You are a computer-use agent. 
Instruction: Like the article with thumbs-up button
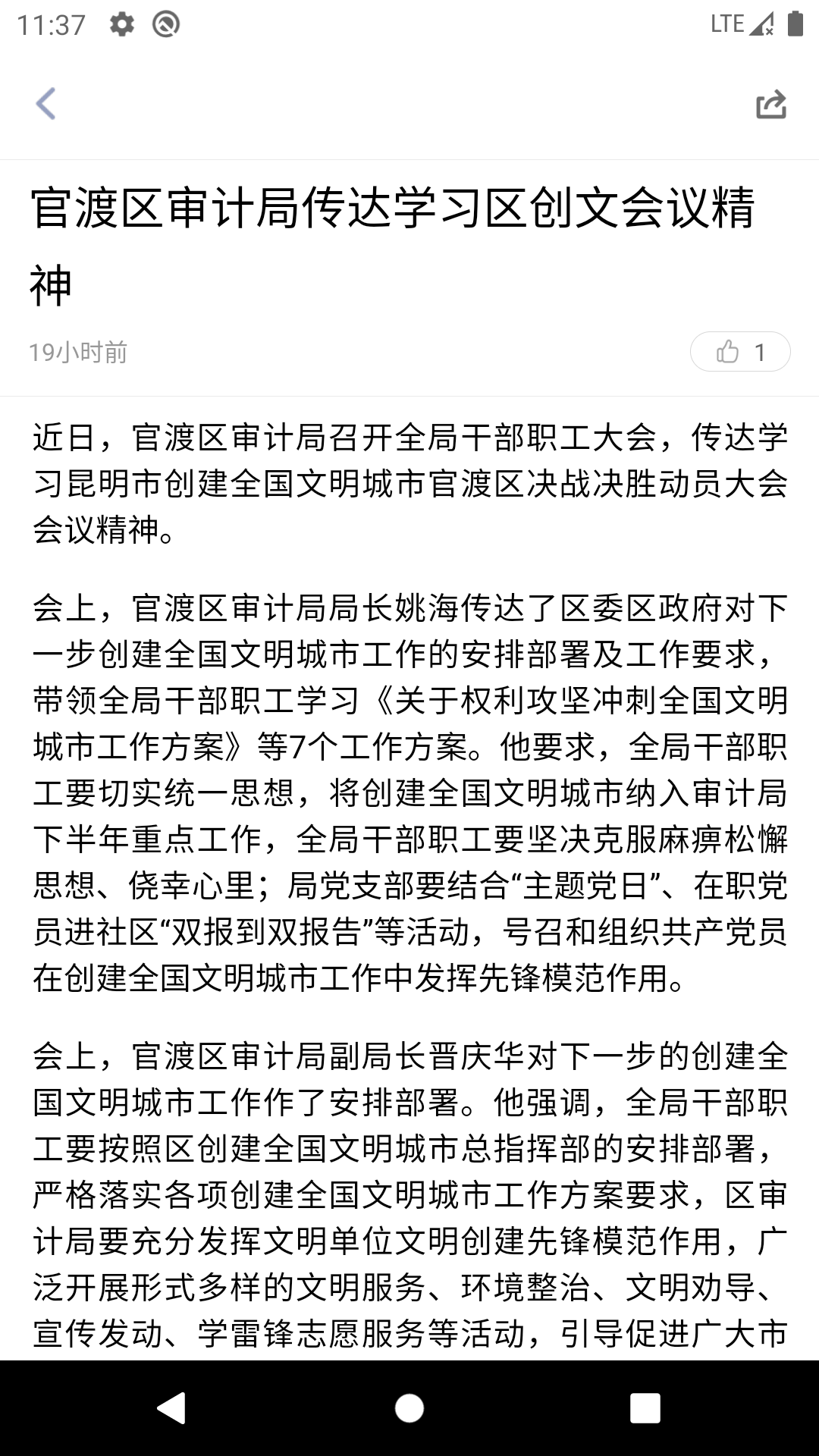[739, 352]
